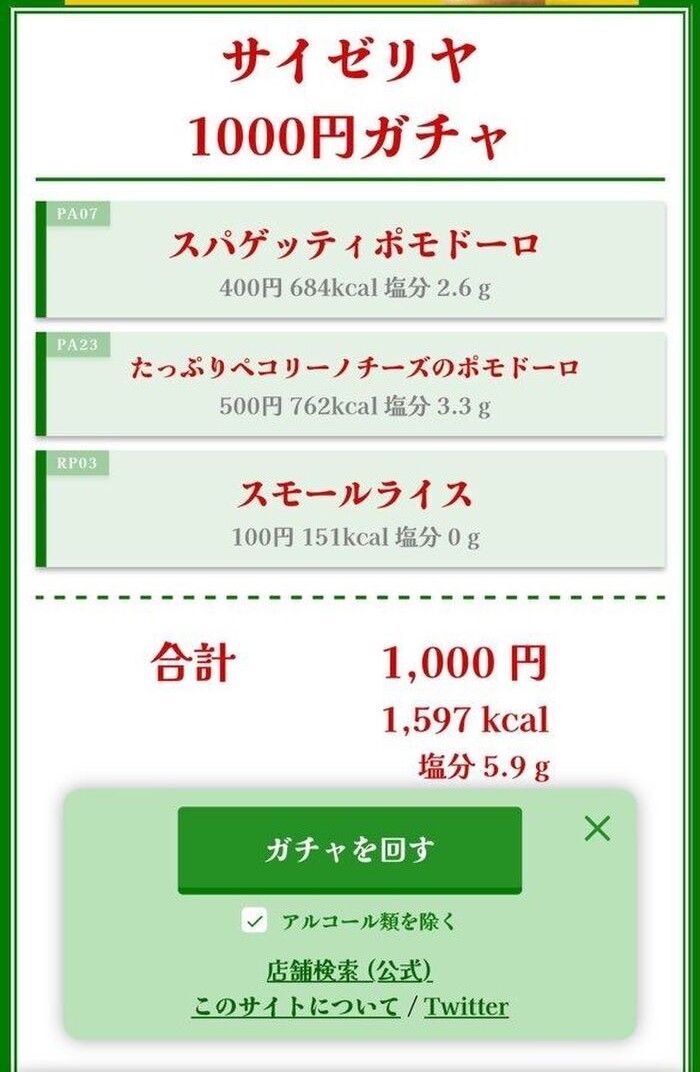The height and width of the screenshot is (1072, 700).
Task: Open the 店舗検索 (公式) link
Action: [349, 970]
